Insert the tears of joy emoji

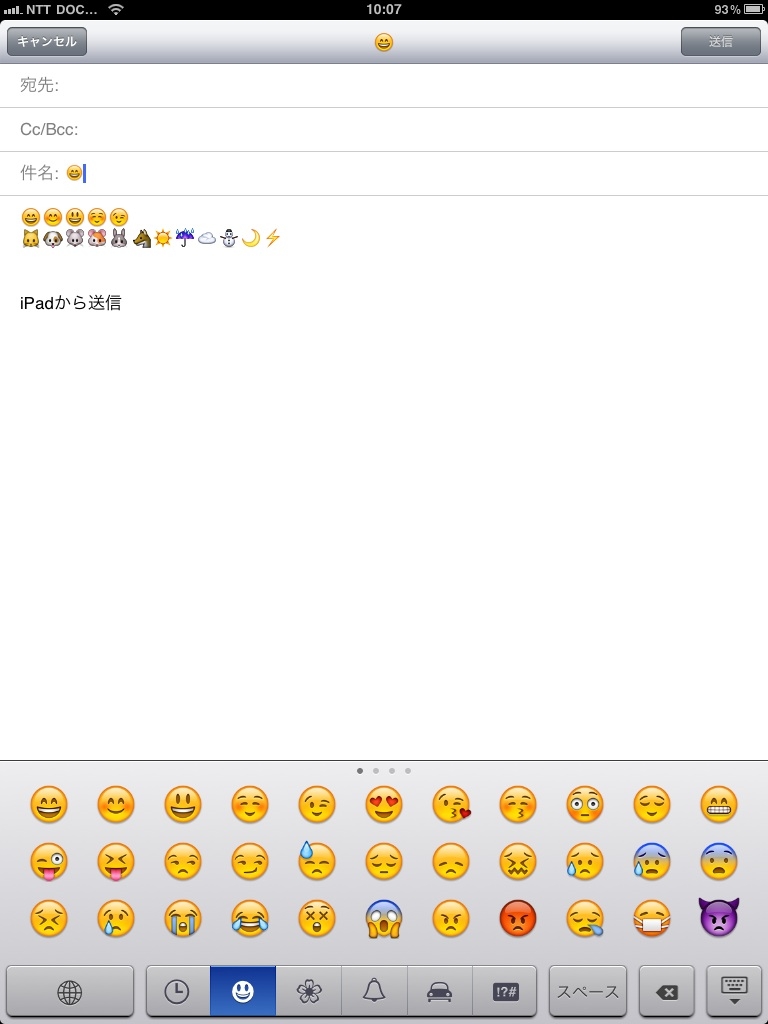249,919
